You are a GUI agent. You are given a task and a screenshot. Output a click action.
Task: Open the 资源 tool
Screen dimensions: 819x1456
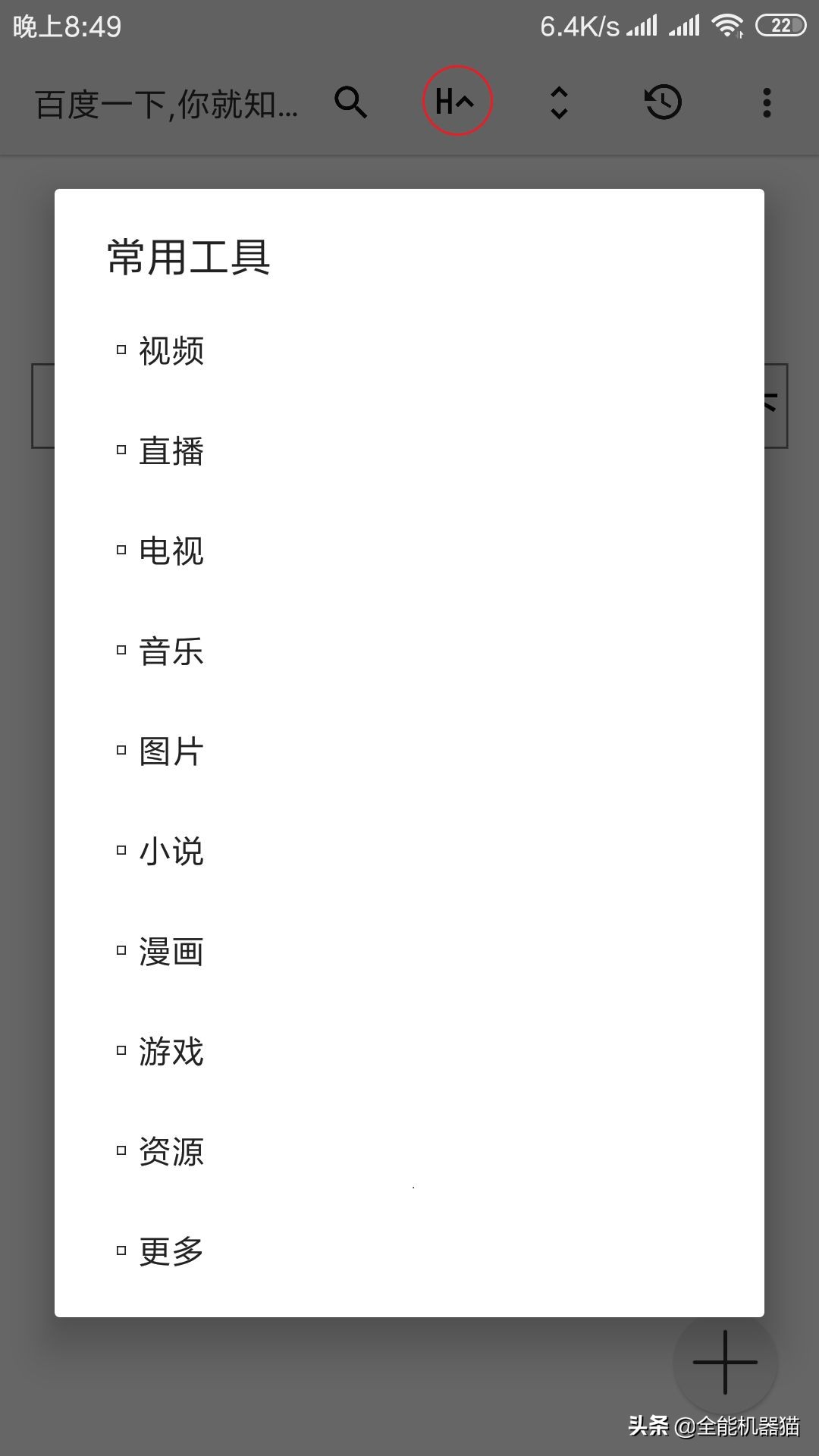click(170, 1150)
